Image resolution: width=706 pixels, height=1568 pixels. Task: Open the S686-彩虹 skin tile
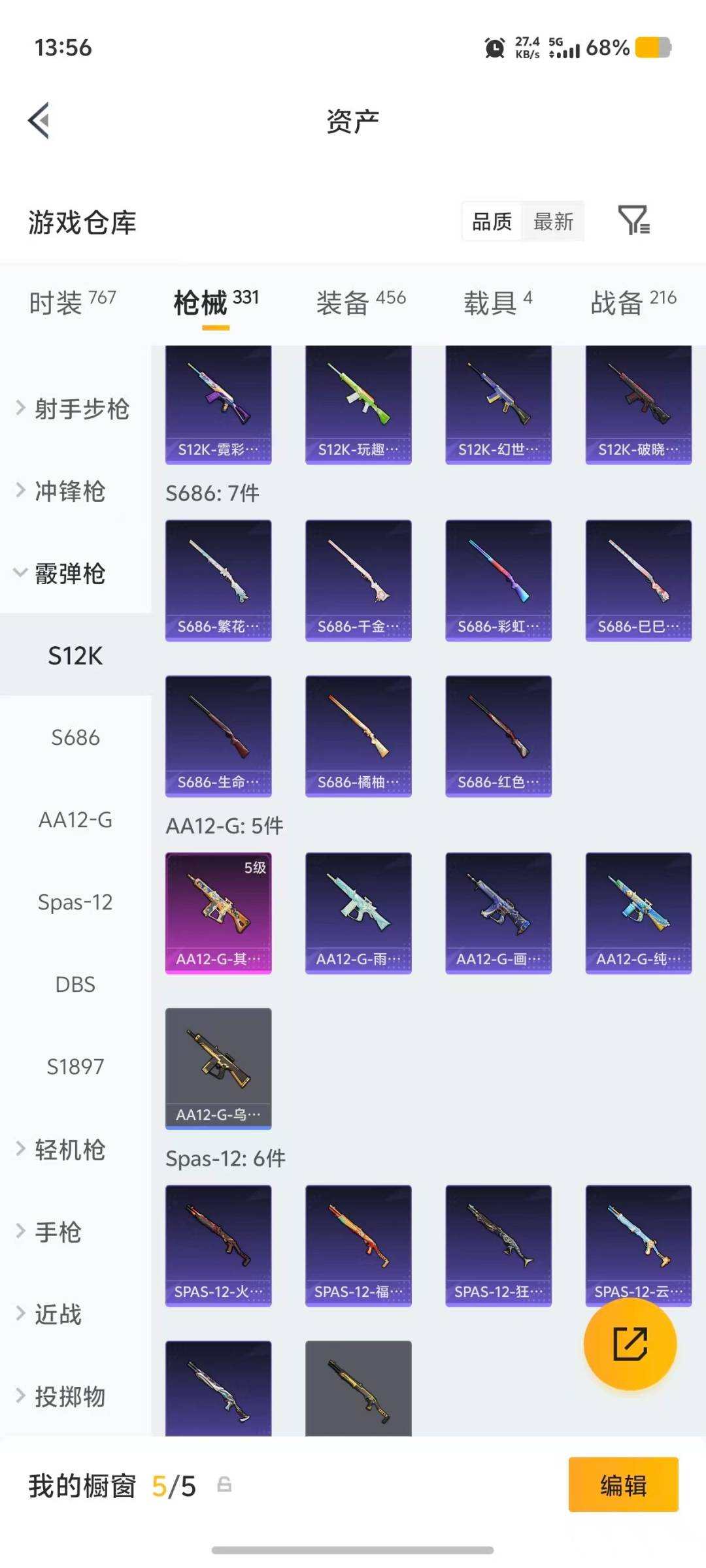click(x=498, y=580)
